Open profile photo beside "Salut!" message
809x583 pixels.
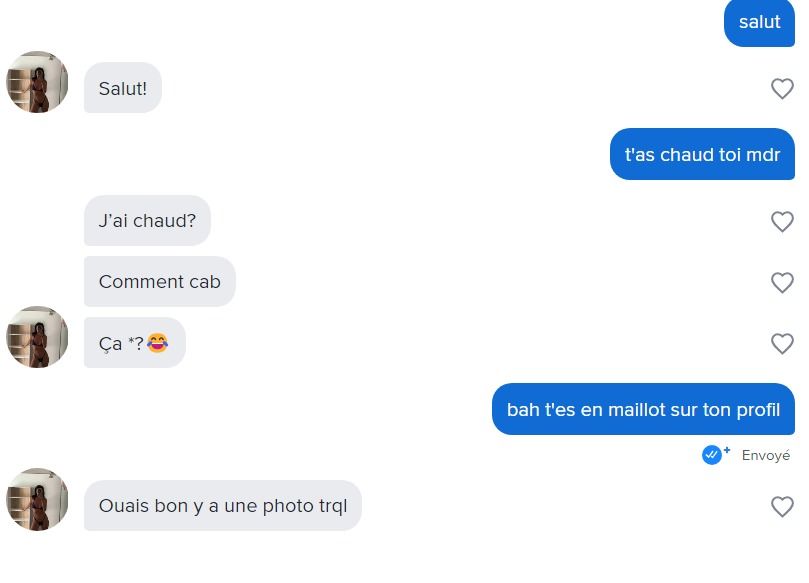(x=38, y=82)
